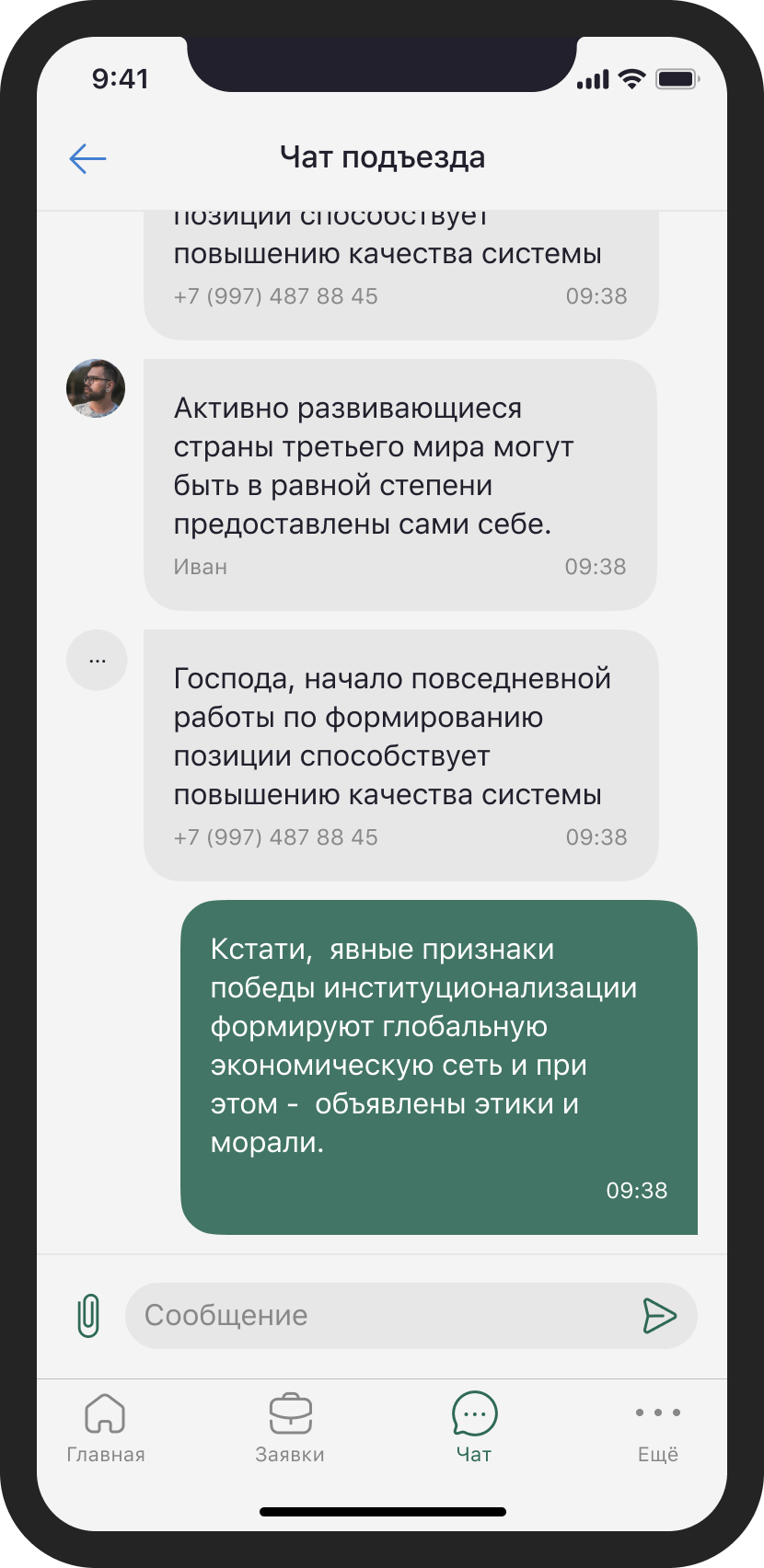Screen dimensions: 764x1568
Task: Open the Ещё tab
Action: coord(658,1427)
